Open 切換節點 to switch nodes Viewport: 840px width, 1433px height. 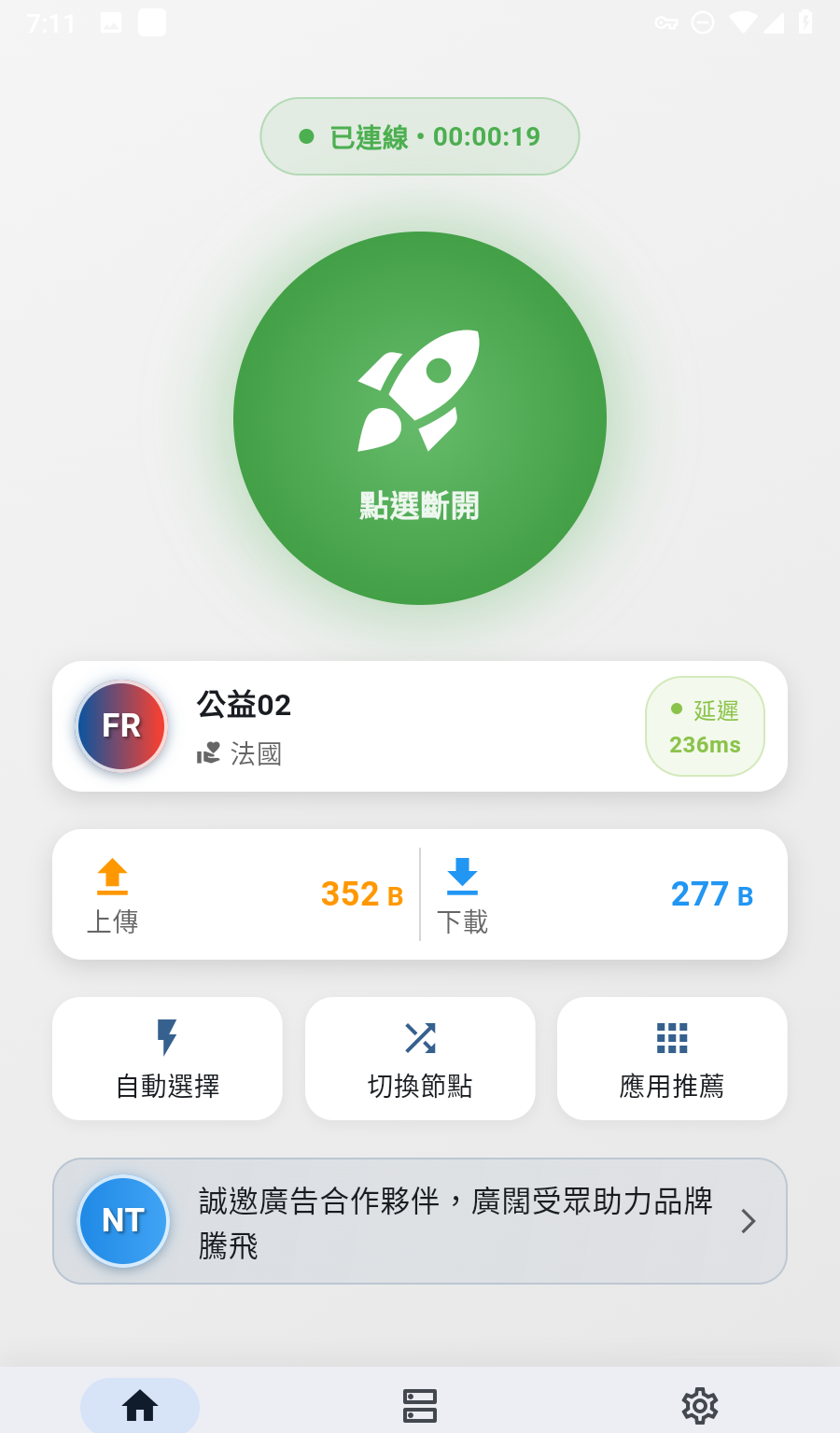click(420, 1059)
